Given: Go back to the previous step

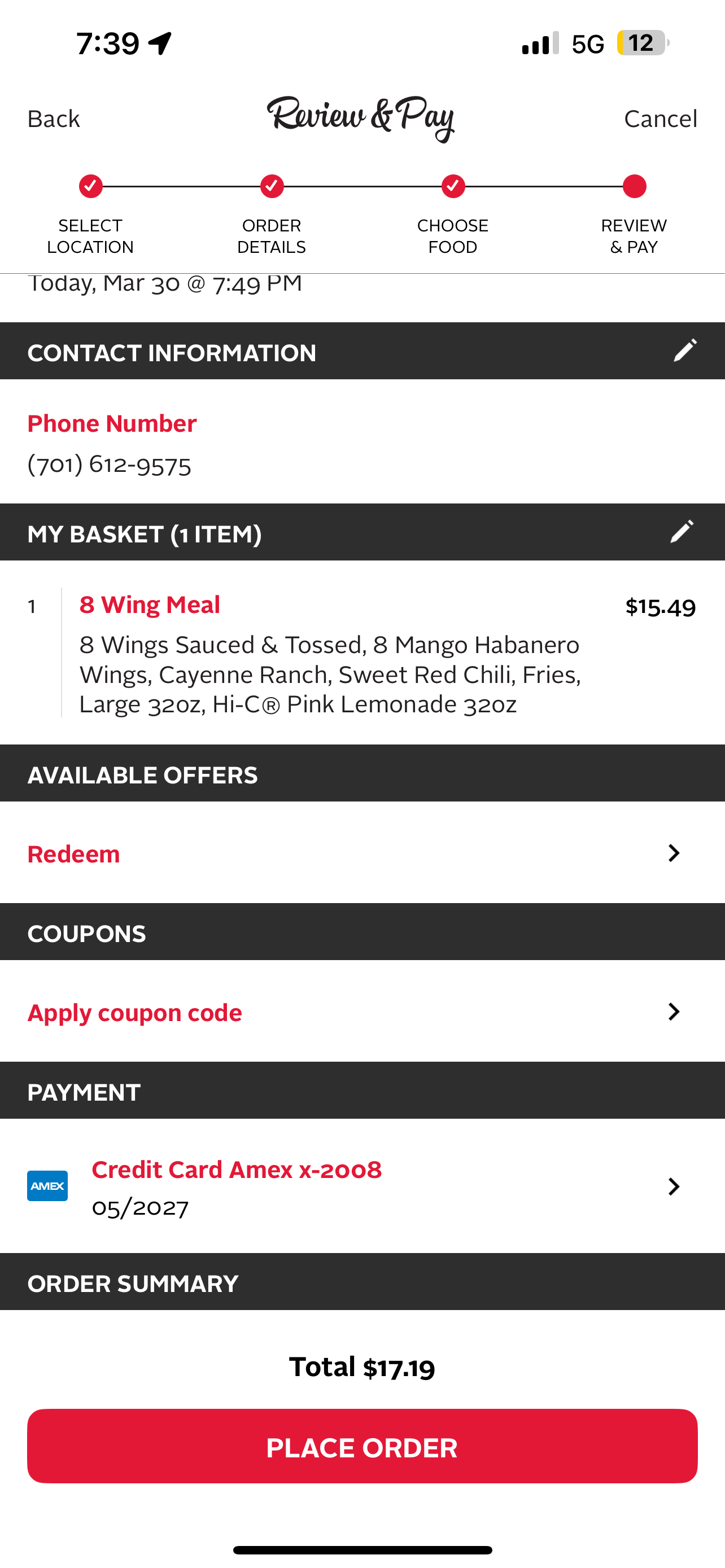Looking at the screenshot, I should point(54,119).
